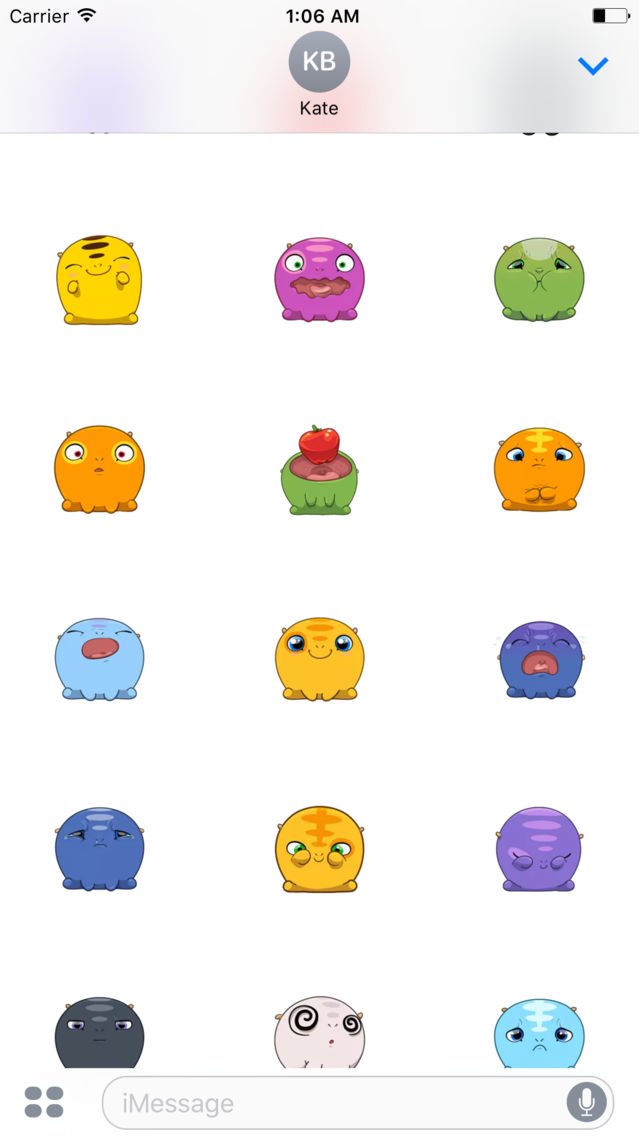The width and height of the screenshot is (639, 1136).
Task: Open Kate's contact details
Action: (x=319, y=74)
